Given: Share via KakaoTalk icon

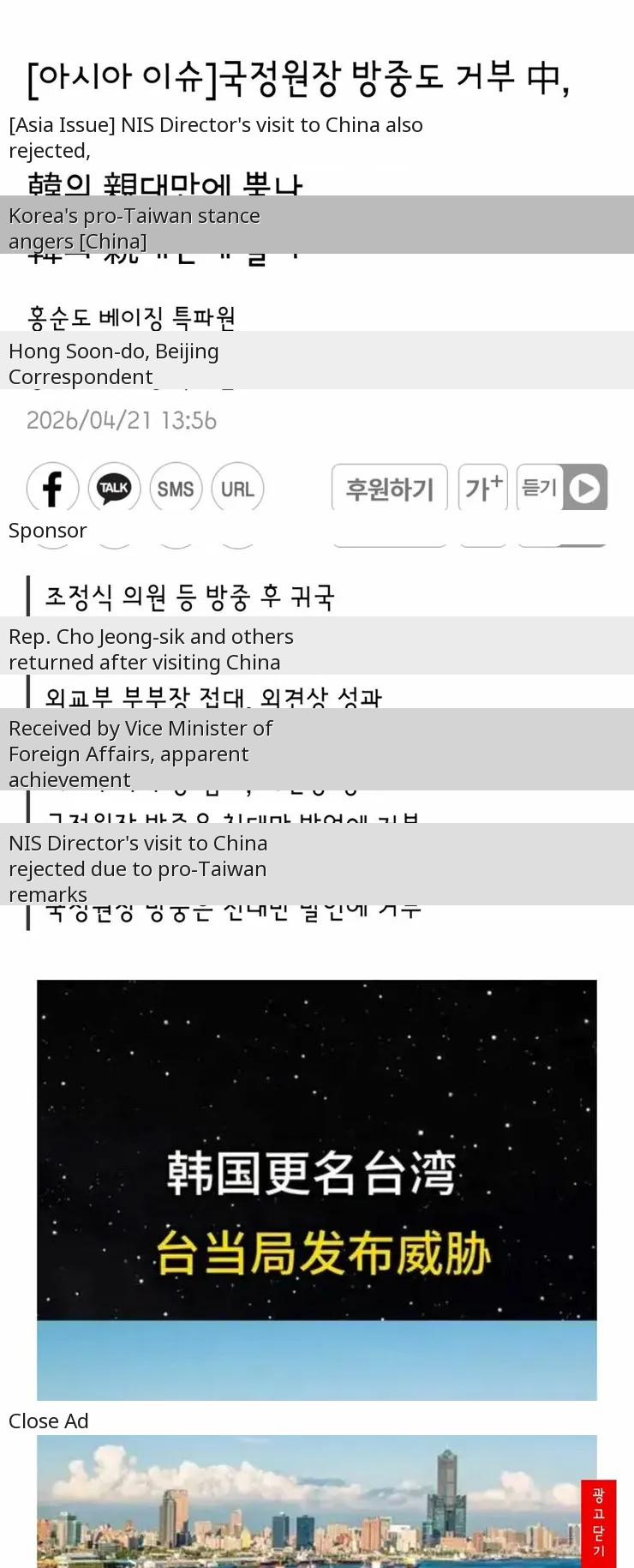Looking at the screenshot, I should [x=114, y=489].
